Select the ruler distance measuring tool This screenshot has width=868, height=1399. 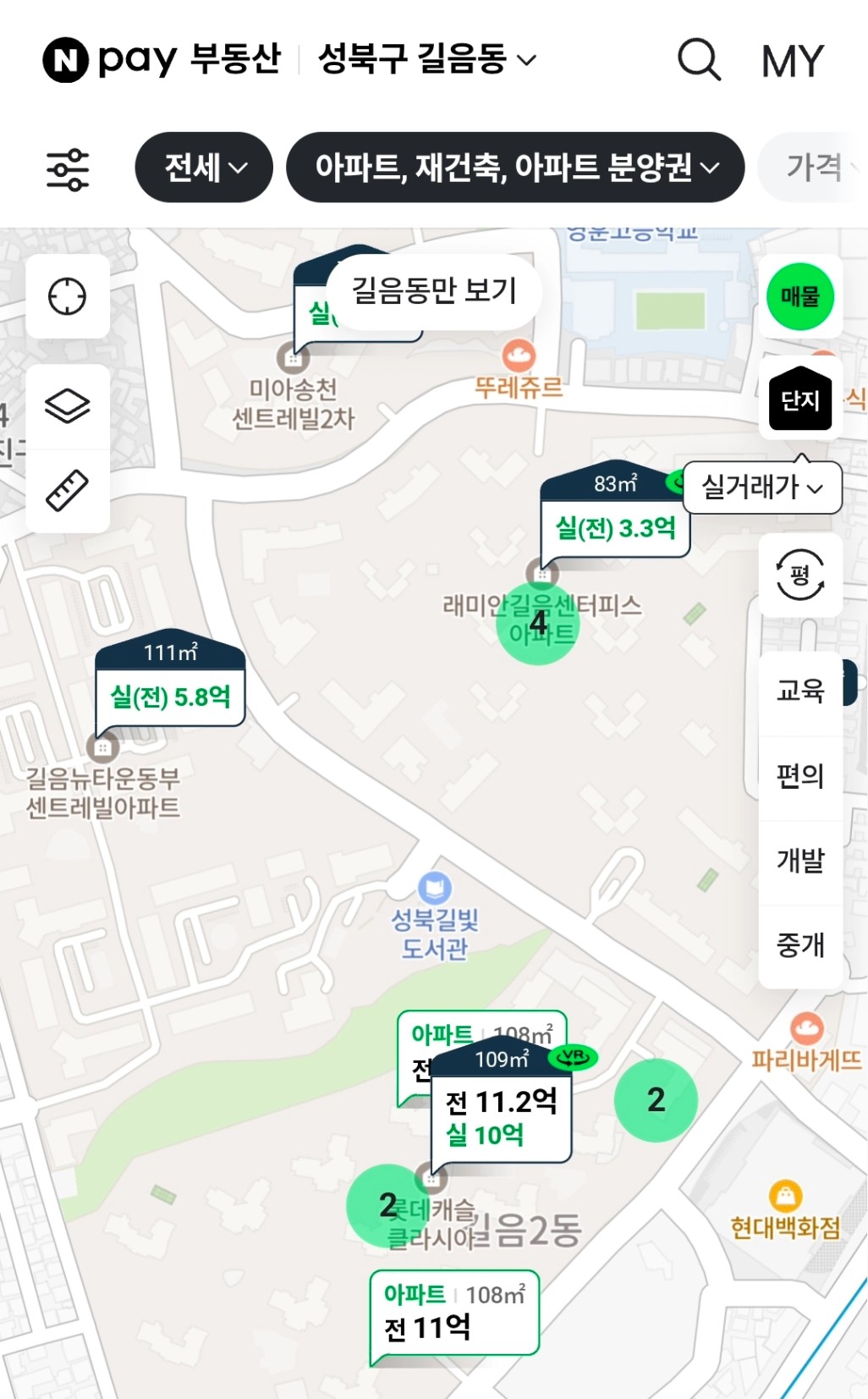[x=68, y=491]
